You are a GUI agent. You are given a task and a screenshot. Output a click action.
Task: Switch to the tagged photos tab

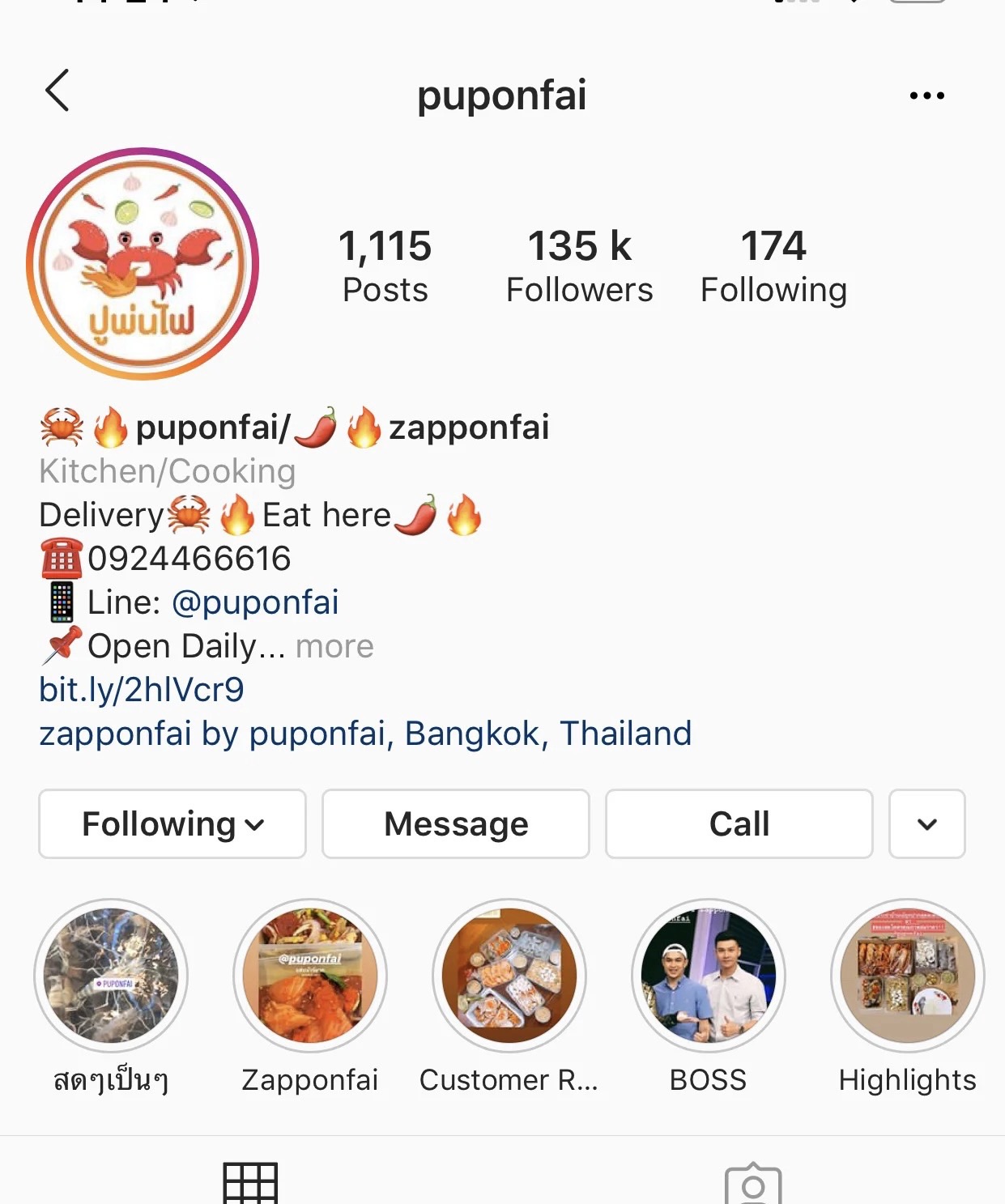point(753,1185)
